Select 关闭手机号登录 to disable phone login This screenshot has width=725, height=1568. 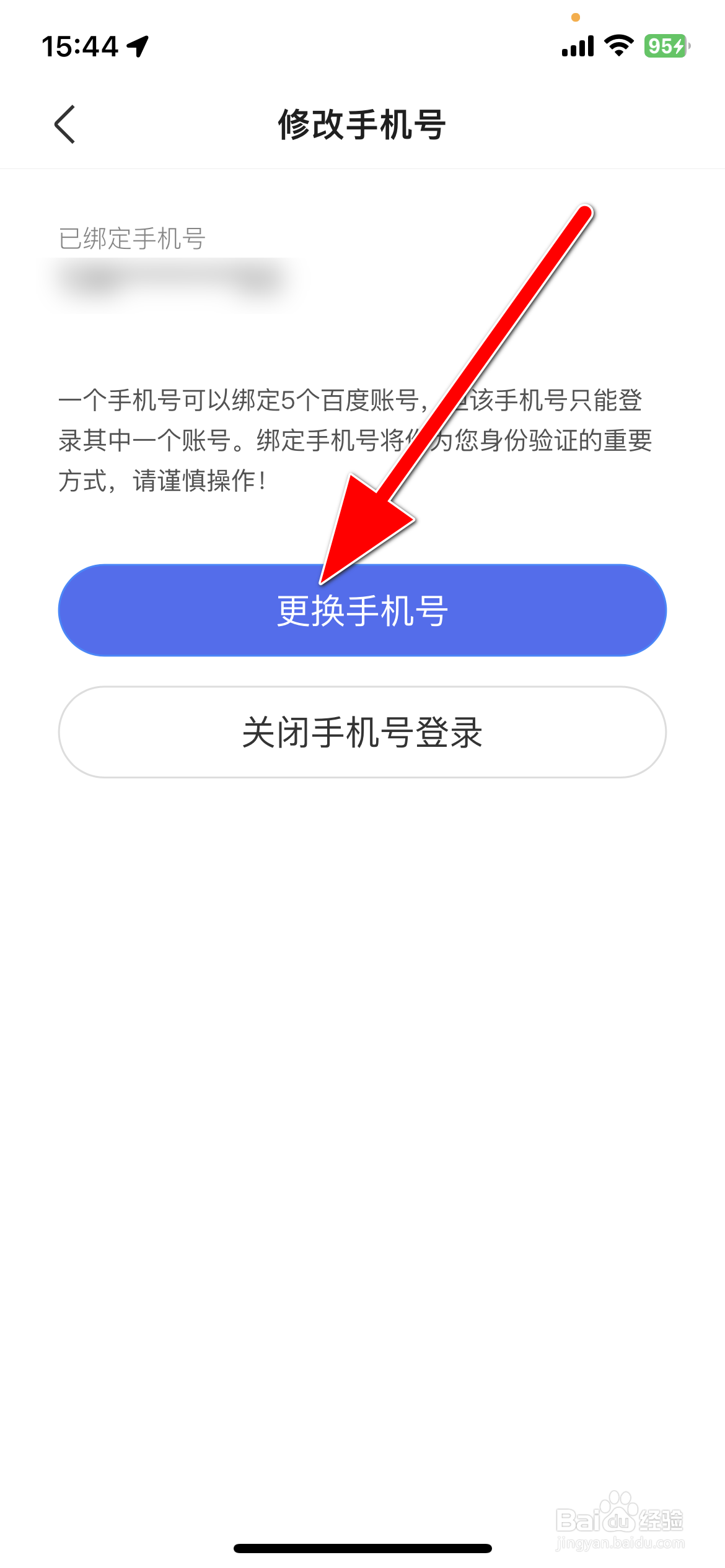coord(361,731)
